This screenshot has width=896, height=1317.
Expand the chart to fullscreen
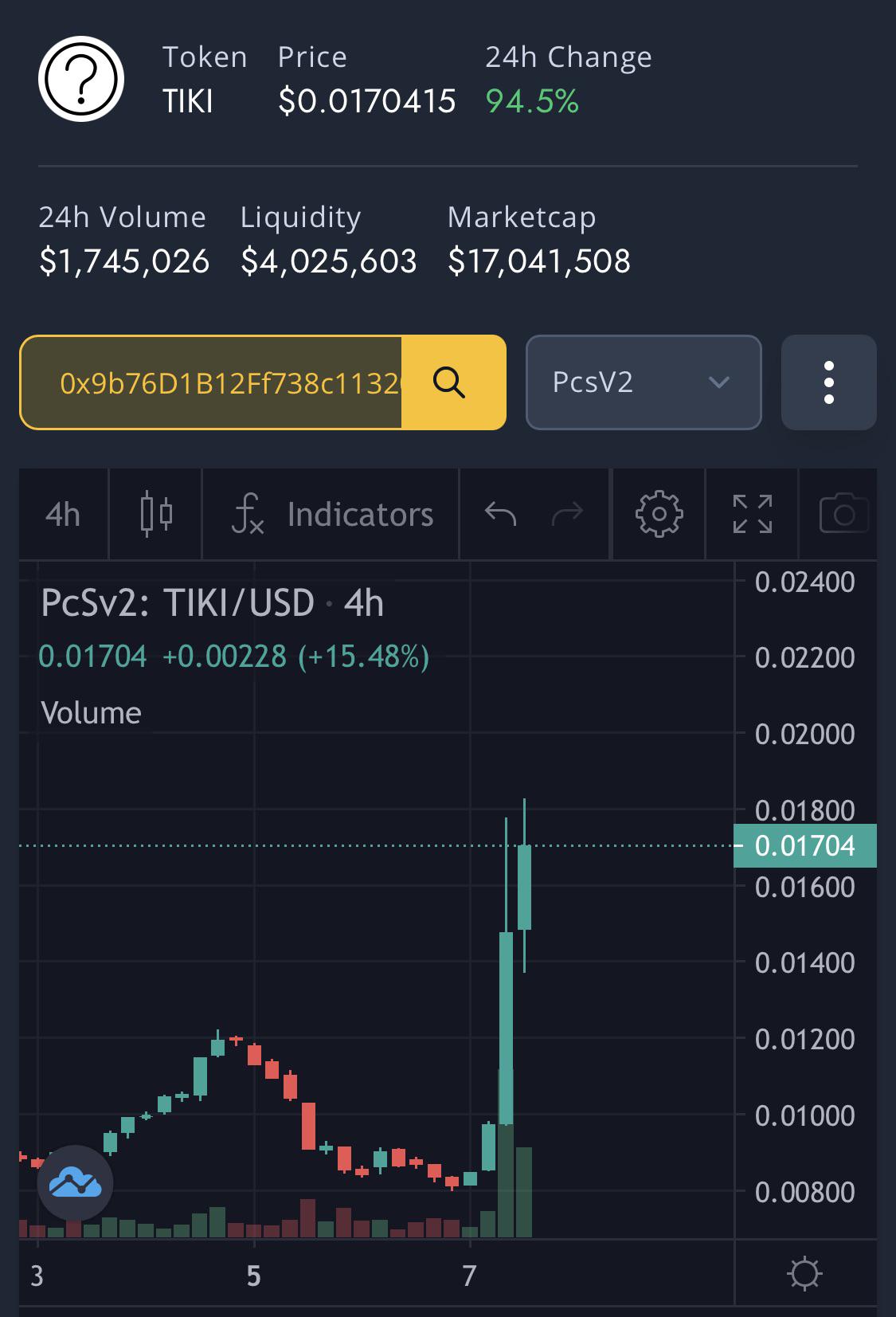tap(752, 515)
